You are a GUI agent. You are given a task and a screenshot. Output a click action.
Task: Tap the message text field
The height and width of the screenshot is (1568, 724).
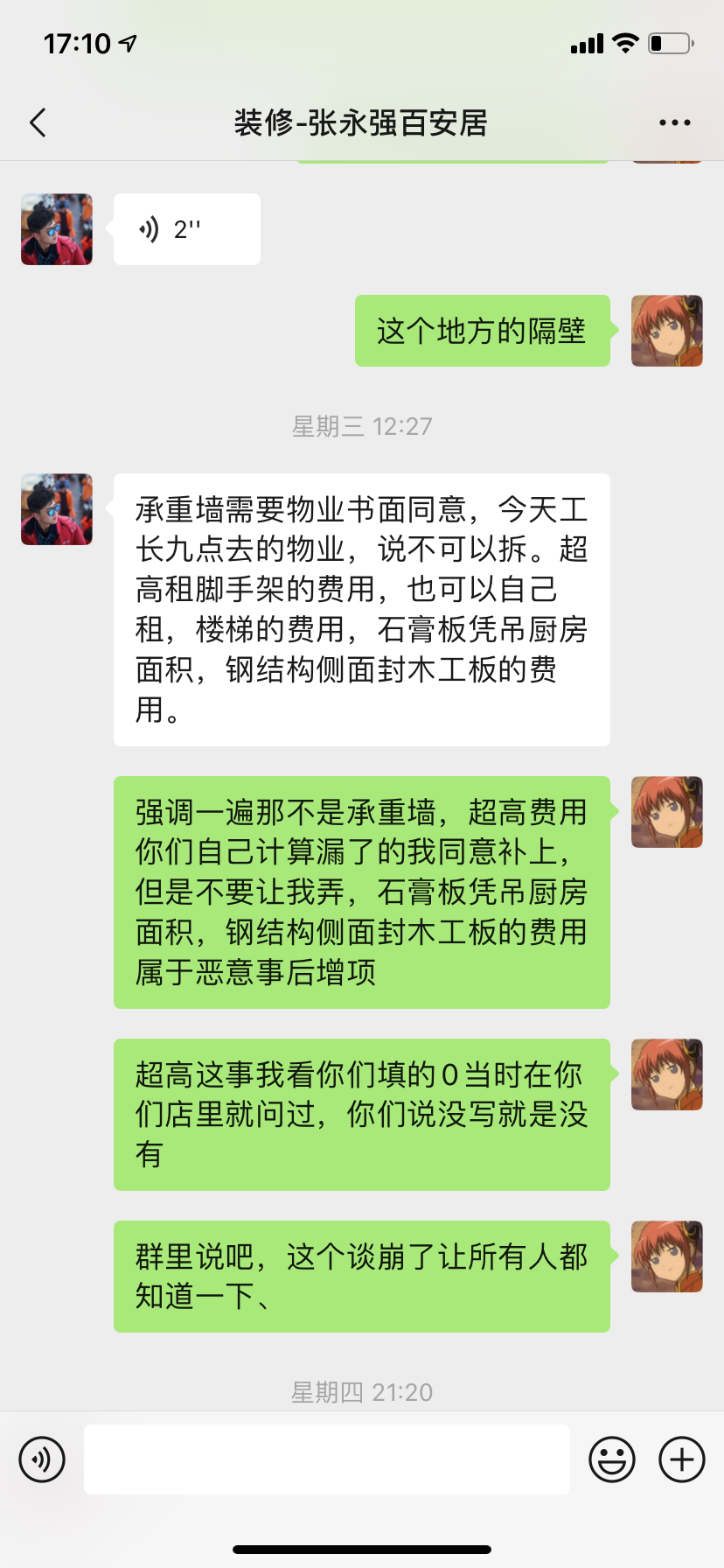[326, 1459]
